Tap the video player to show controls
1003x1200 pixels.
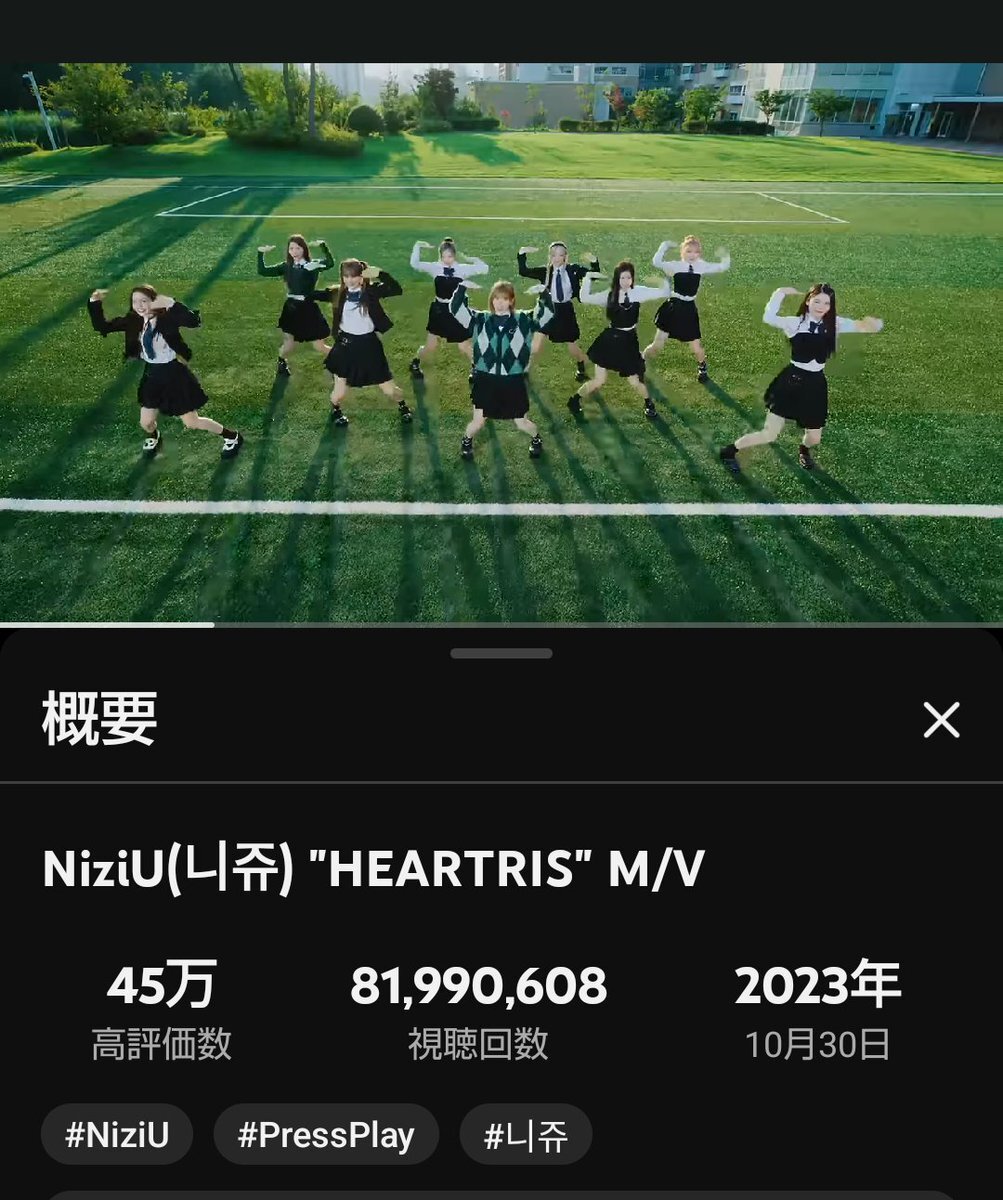tap(500, 340)
